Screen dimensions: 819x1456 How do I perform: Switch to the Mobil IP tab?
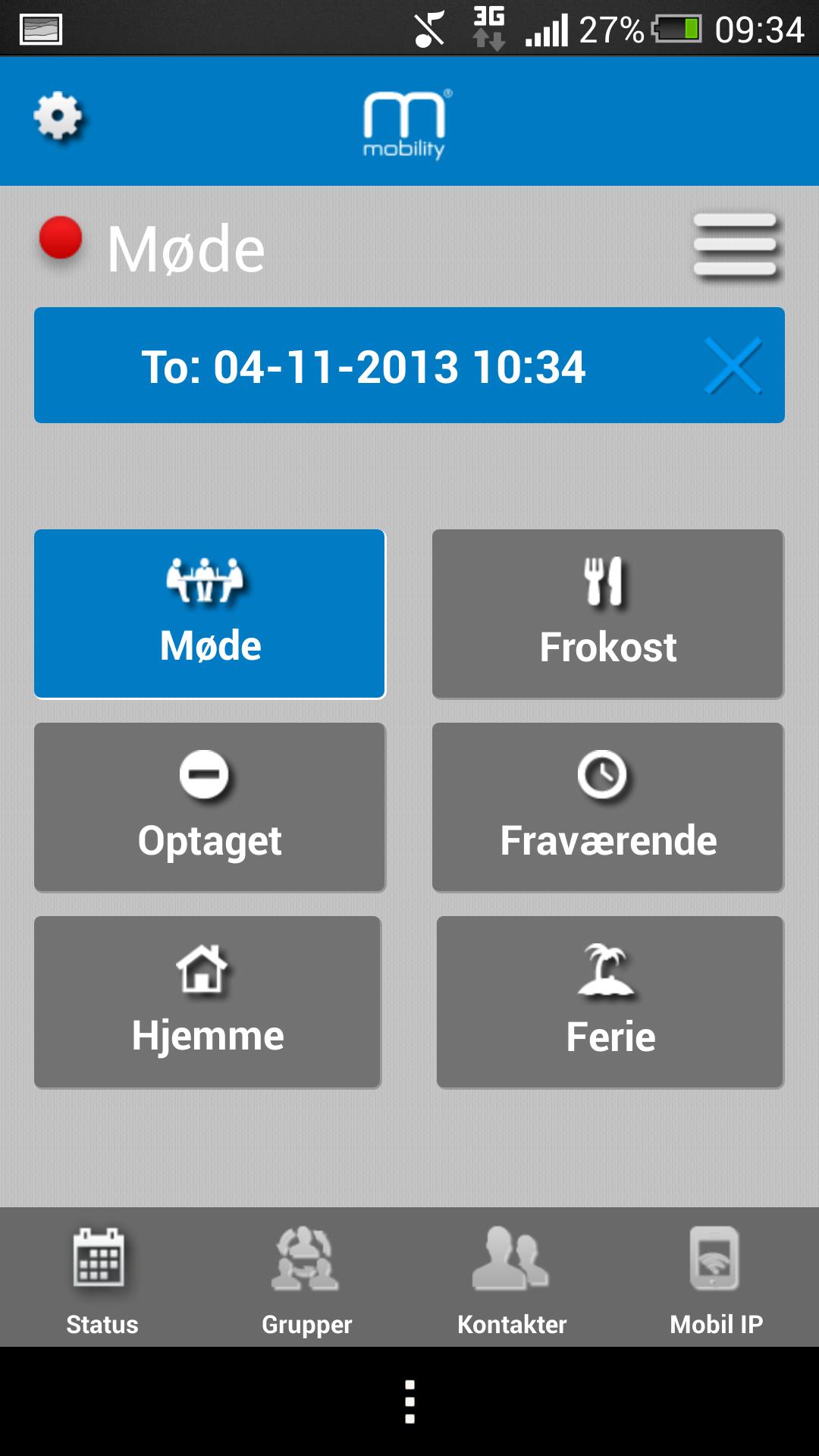[x=716, y=1279]
